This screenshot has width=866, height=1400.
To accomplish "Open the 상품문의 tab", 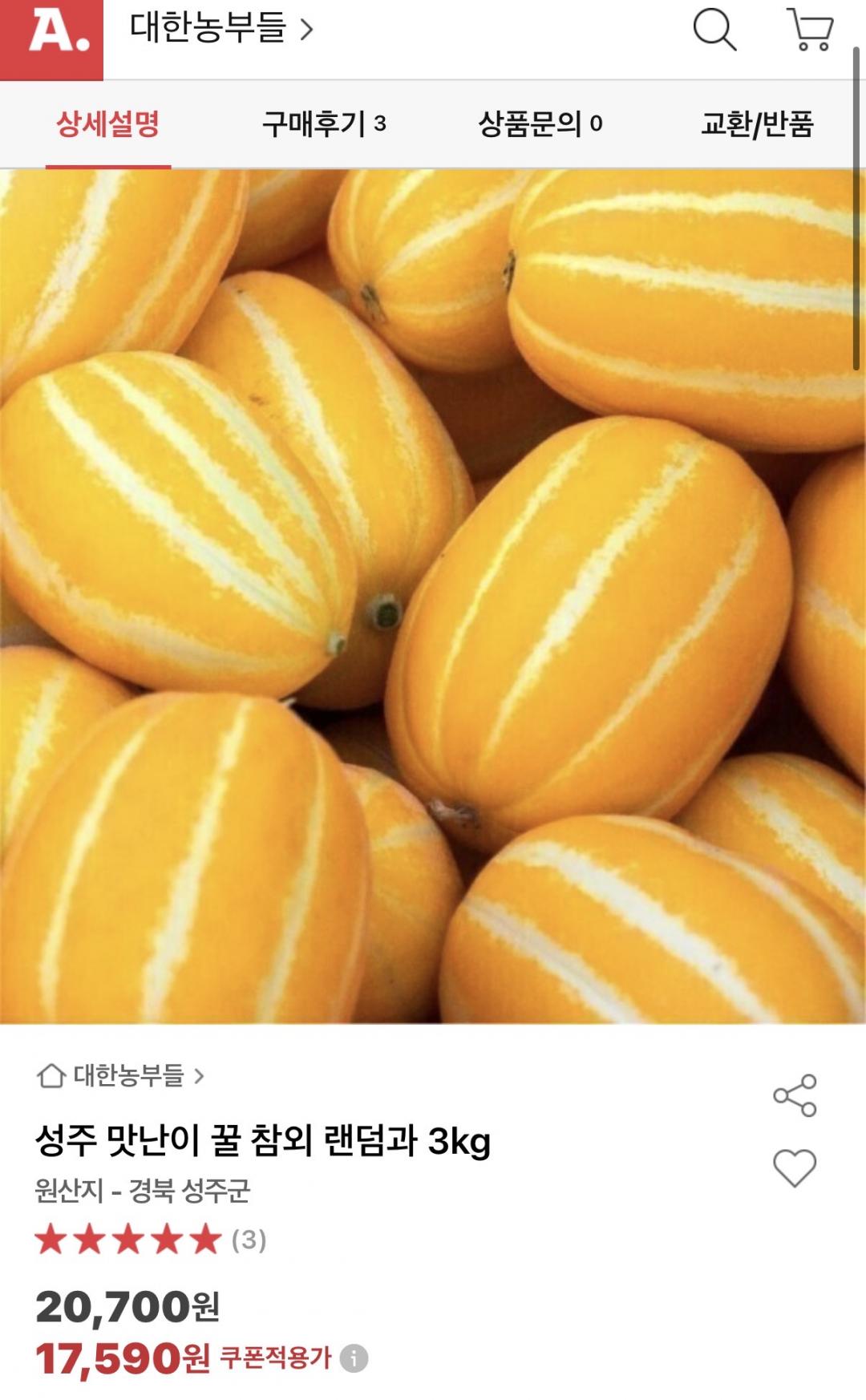I will [540, 124].
